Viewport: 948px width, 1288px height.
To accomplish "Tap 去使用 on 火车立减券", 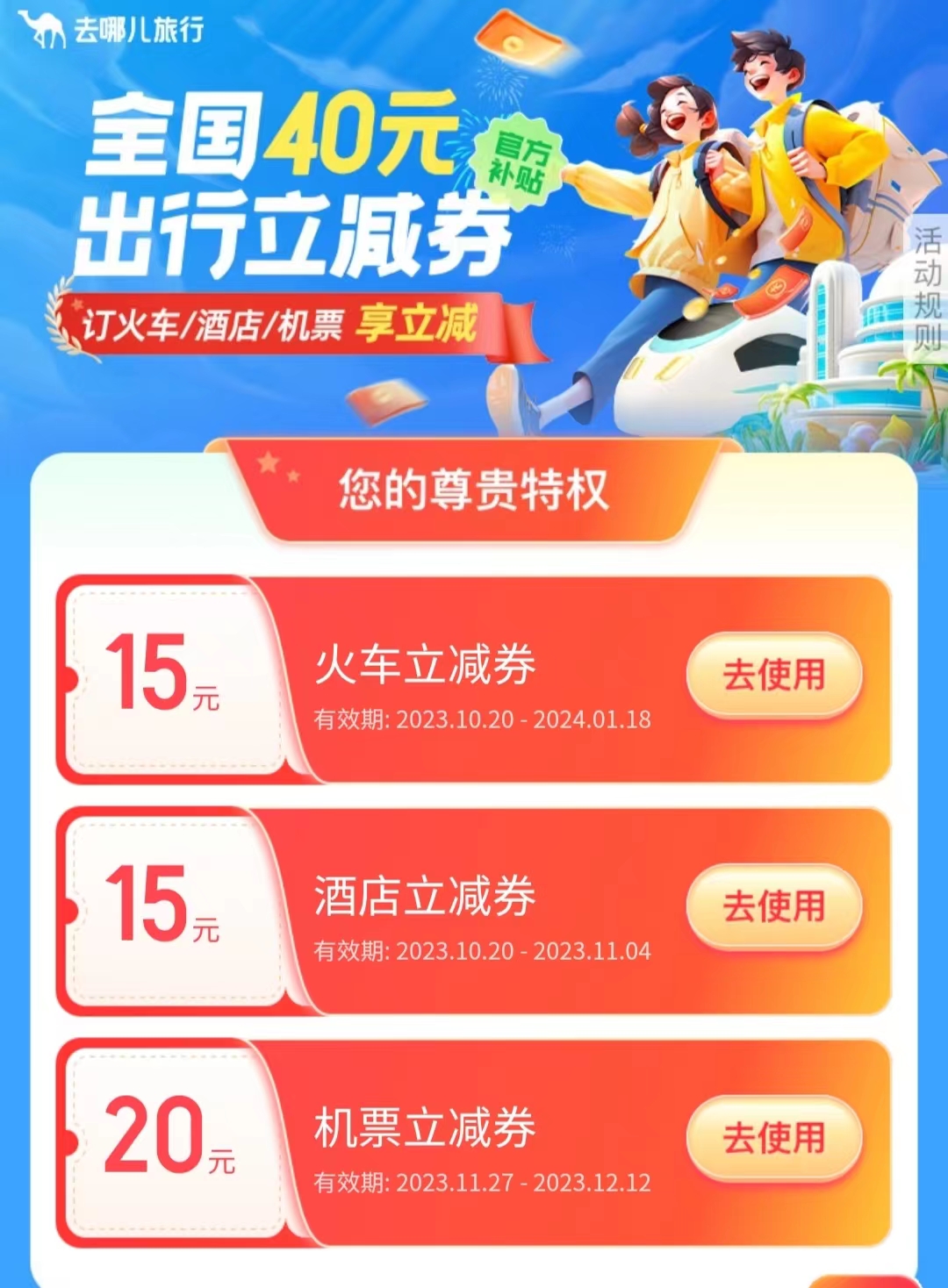I will click(x=773, y=675).
